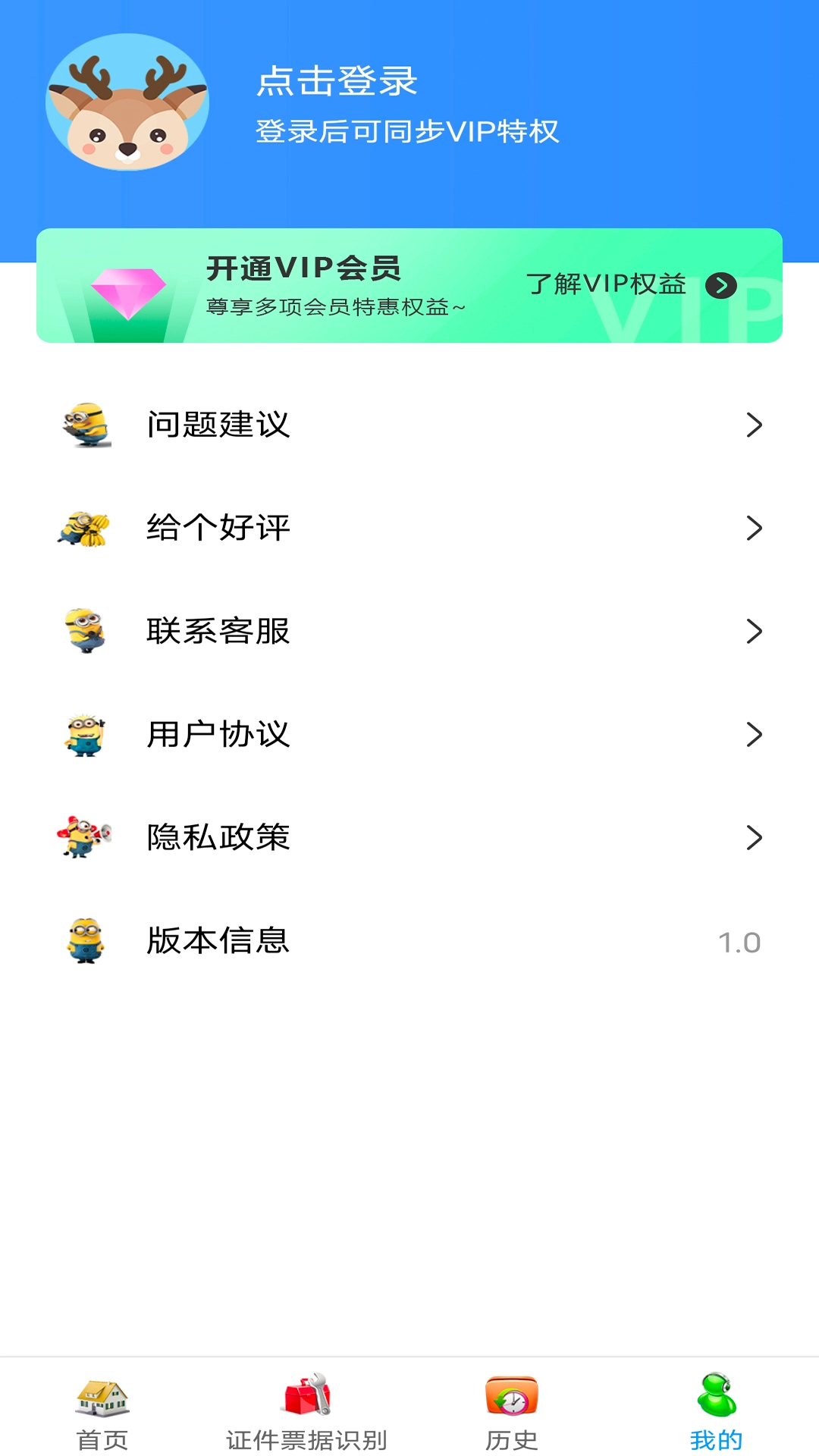Screen dimensions: 819x1456
Task: Expand the 隐私政策 chevron arrow
Action: point(755,837)
